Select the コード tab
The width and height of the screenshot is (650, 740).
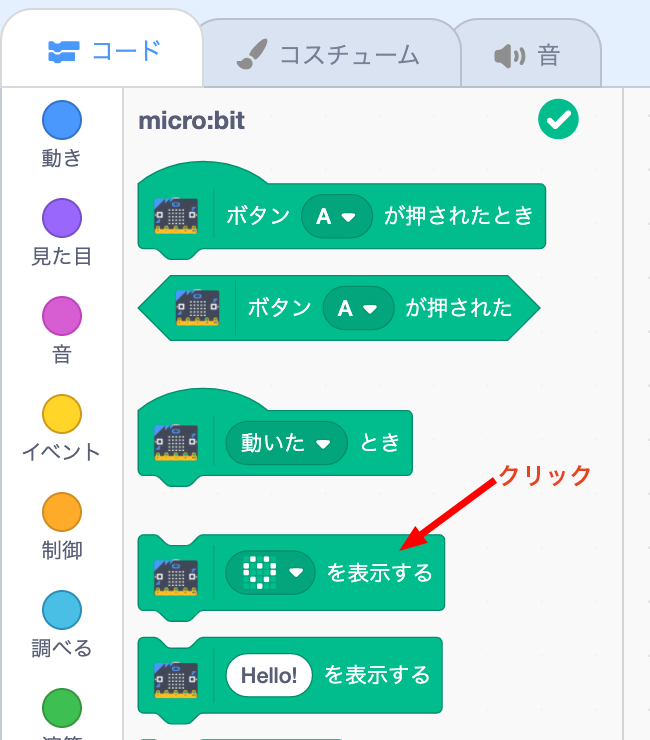pyautogui.click(x=105, y=50)
